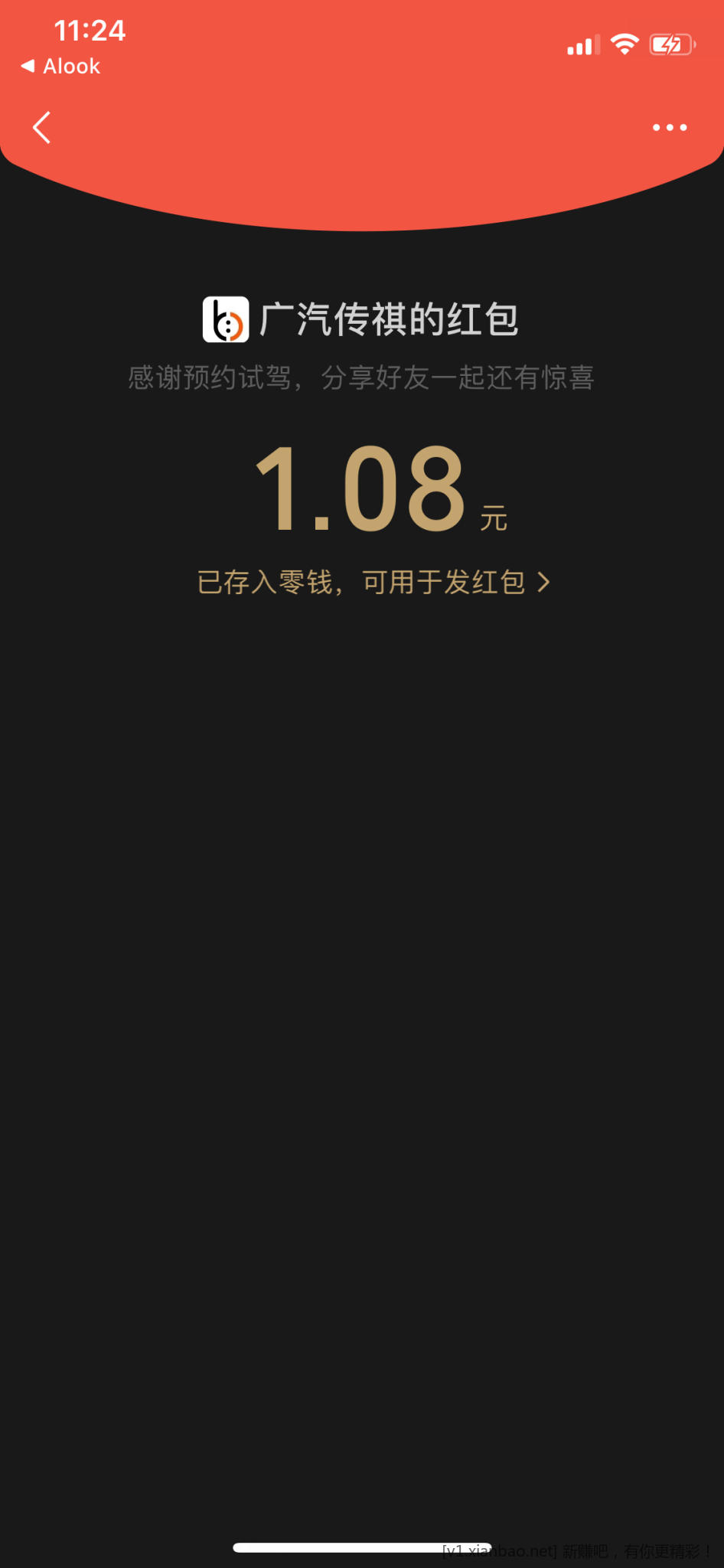
Task: Open the three-dot overflow menu
Action: (669, 127)
